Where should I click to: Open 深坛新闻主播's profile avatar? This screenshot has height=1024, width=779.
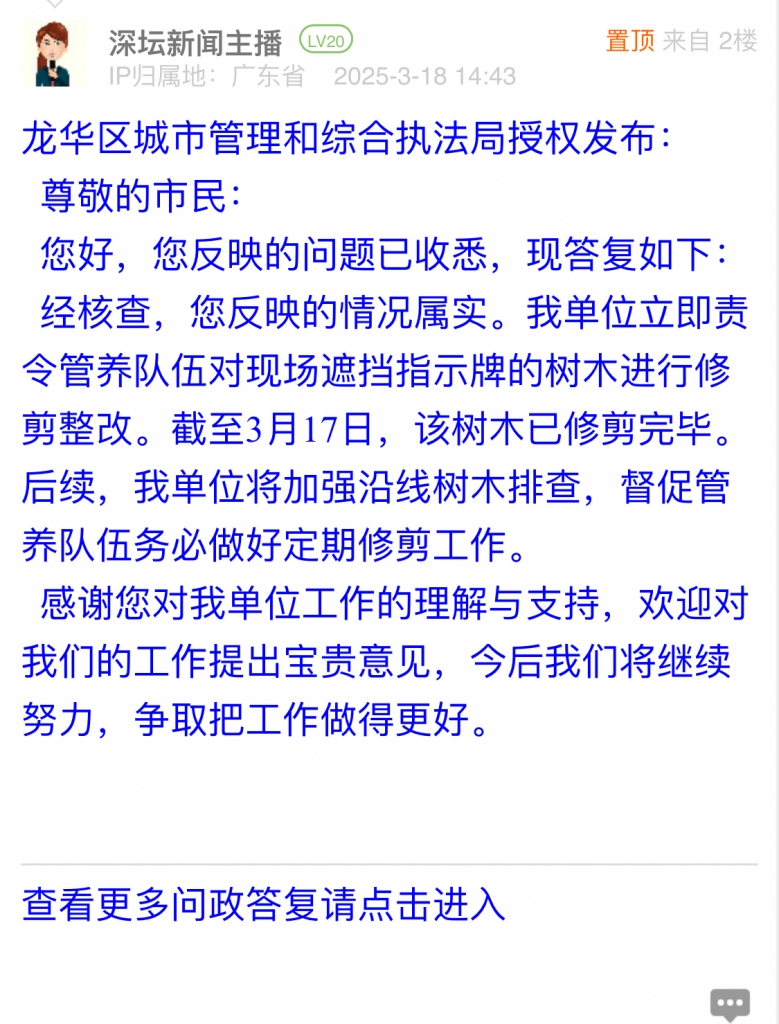click(53, 55)
